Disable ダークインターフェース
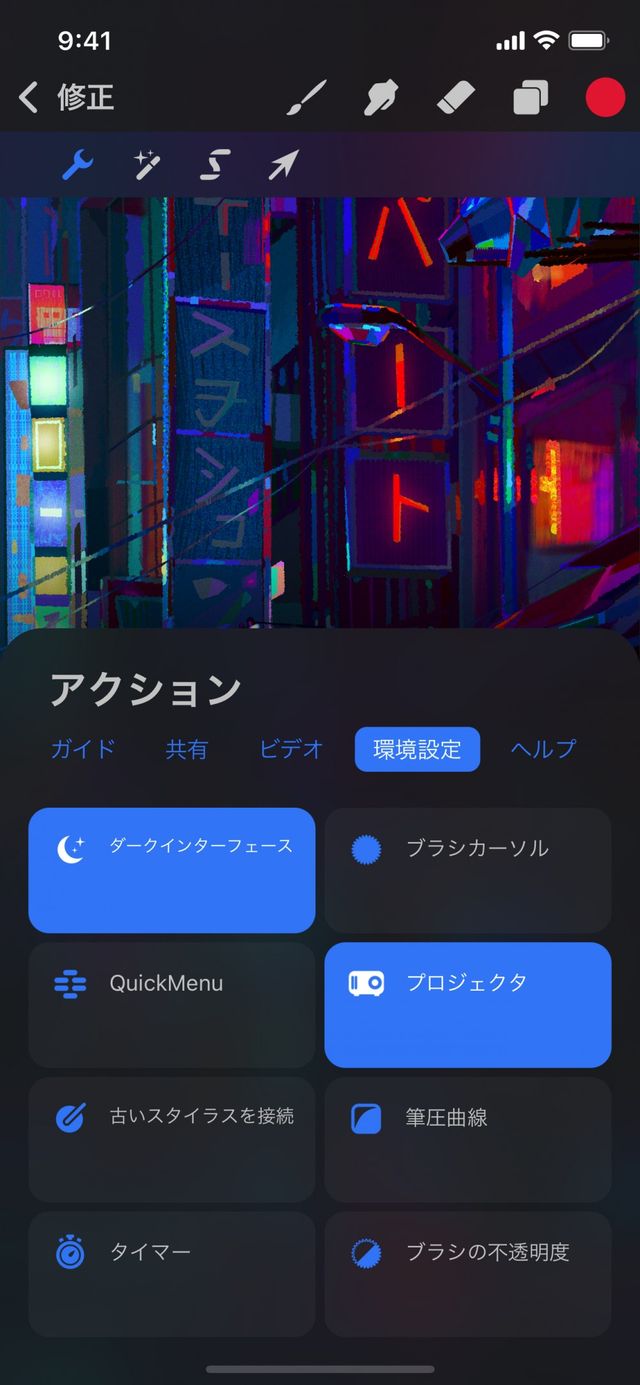 point(172,870)
